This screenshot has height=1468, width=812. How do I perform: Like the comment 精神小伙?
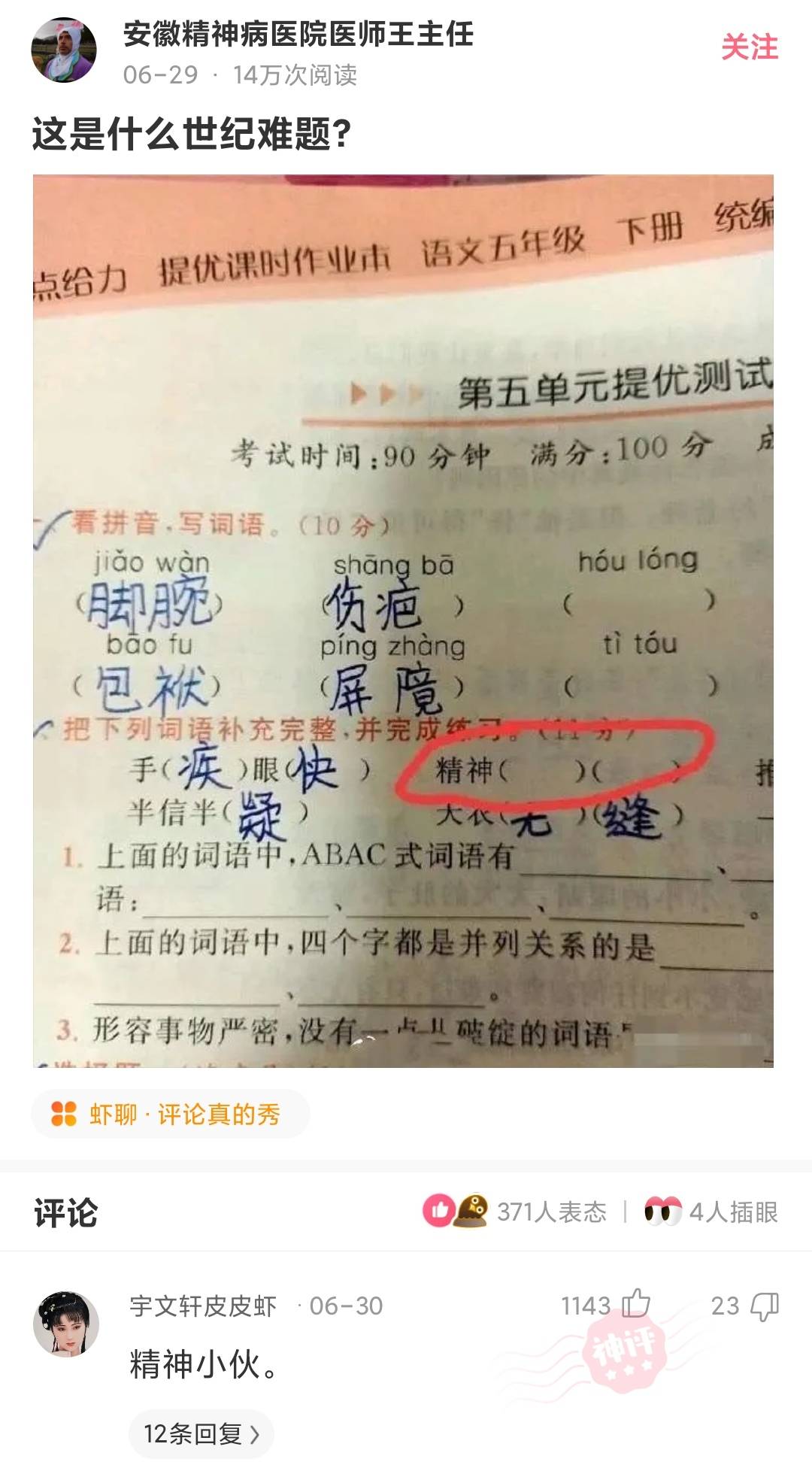(635, 1305)
